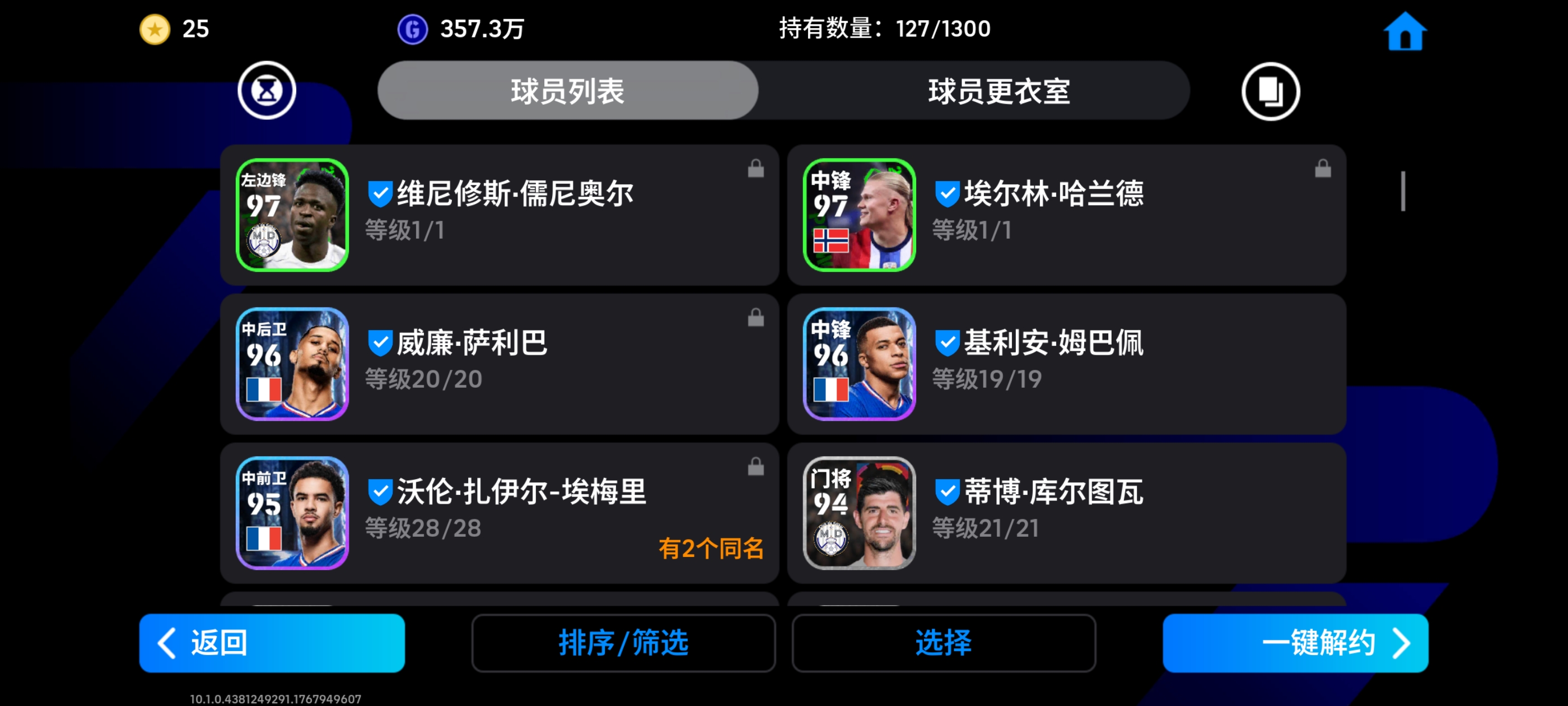Tap the 选择 button
The width and height of the screenshot is (1568, 706).
943,643
